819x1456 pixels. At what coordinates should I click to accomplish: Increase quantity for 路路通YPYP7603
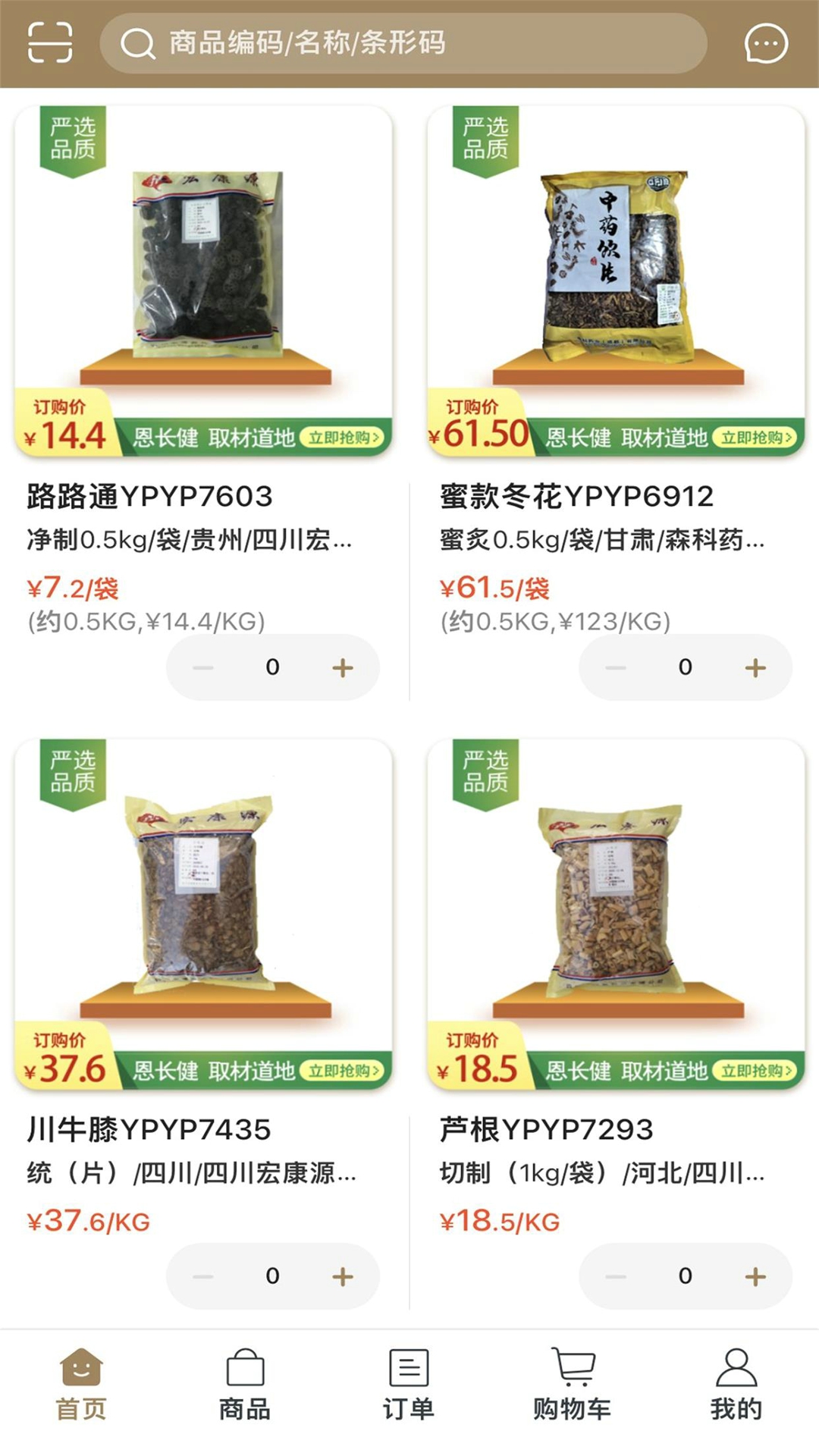(343, 667)
